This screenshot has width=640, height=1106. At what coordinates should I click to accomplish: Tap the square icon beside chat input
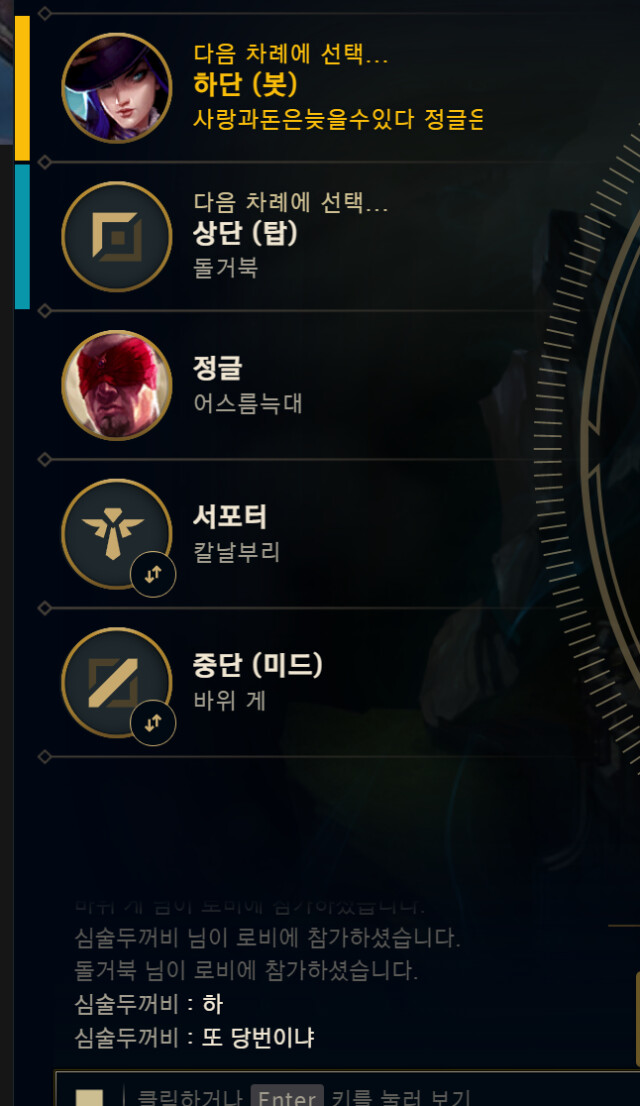click(89, 1097)
